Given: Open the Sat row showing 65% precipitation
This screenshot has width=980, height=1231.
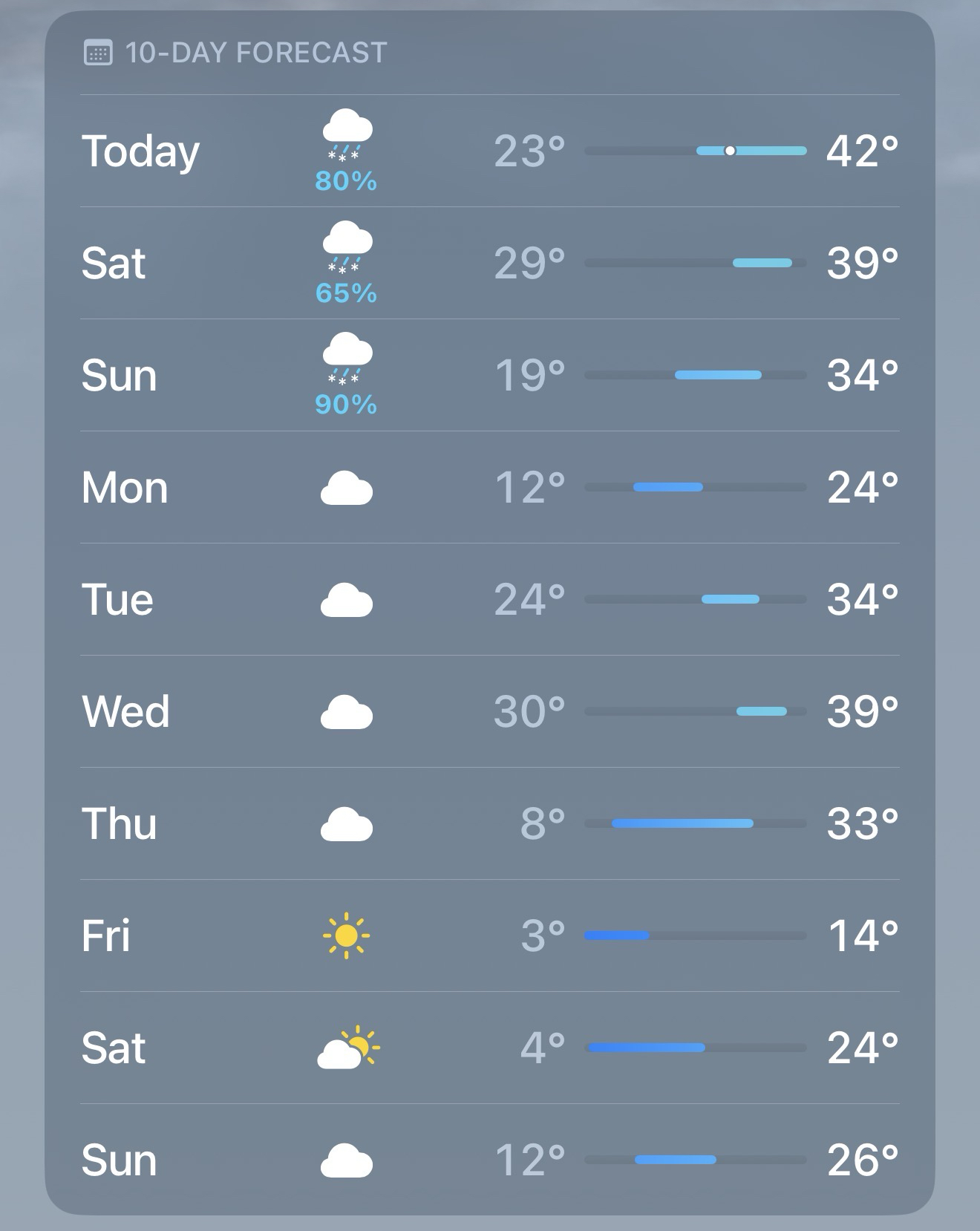Looking at the screenshot, I should point(114,264).
